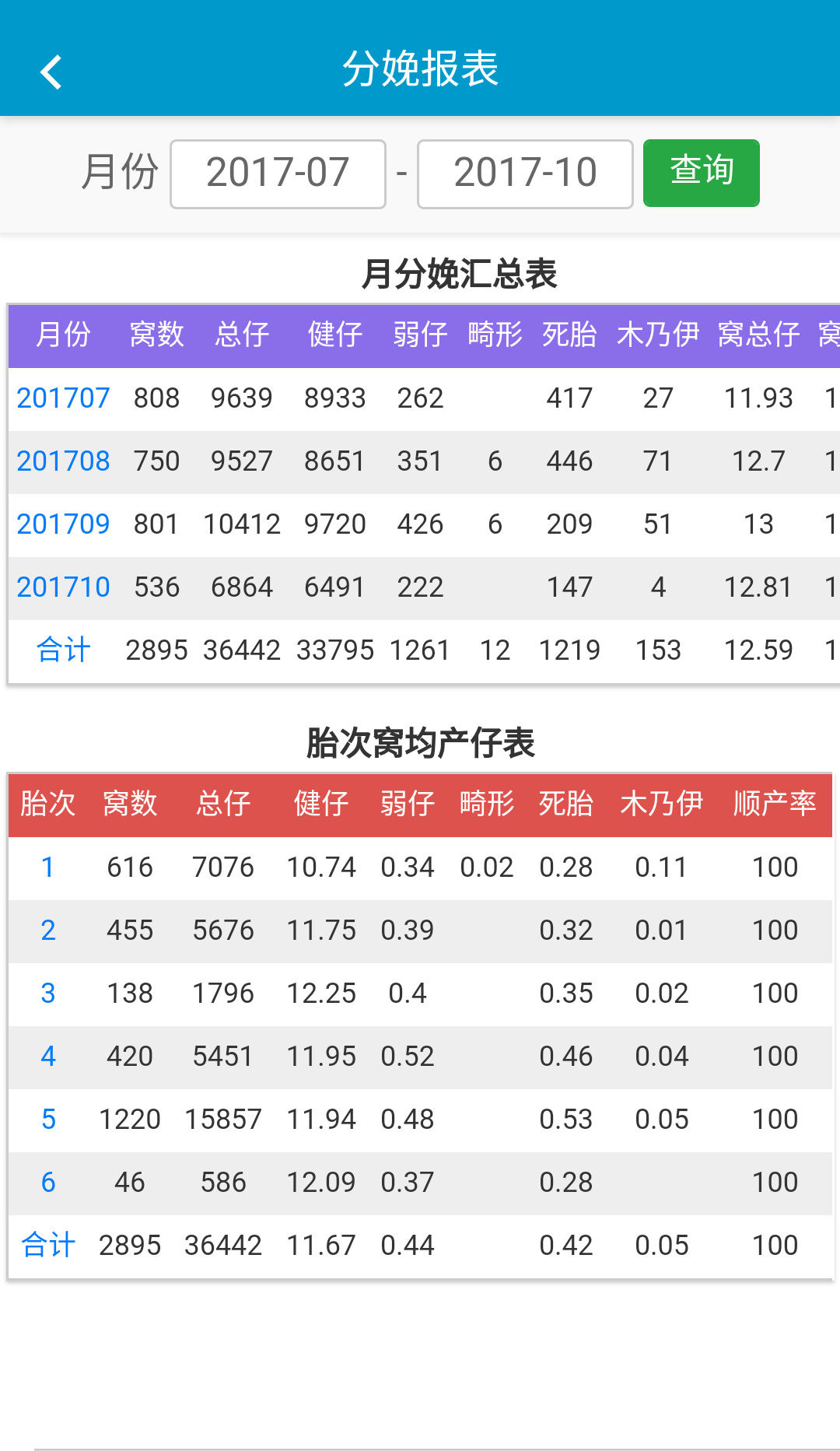Open month 201710 details
Viewport: 840px width, 1451px height.
[x=63, y=587]
